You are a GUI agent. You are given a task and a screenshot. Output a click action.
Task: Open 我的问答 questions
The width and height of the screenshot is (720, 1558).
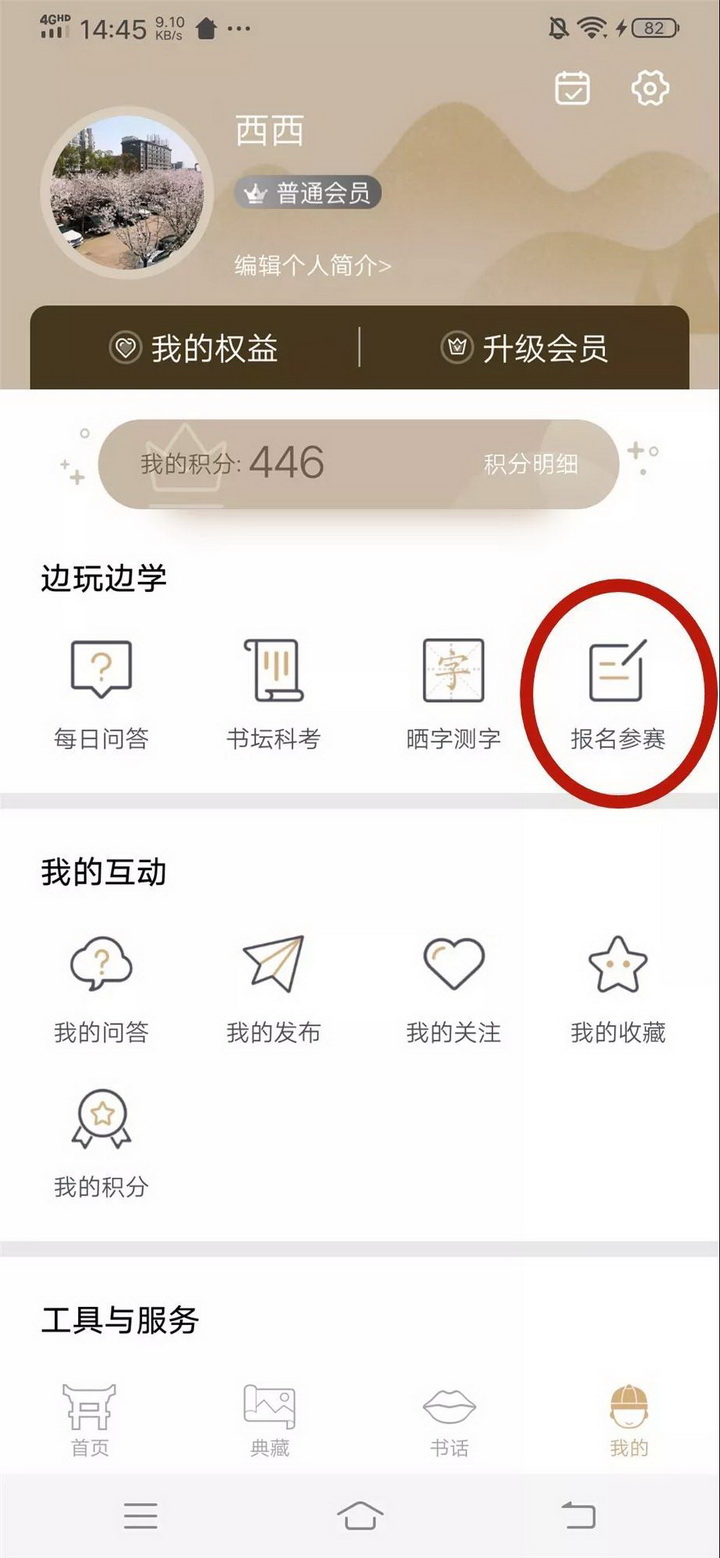pos(101,987)
